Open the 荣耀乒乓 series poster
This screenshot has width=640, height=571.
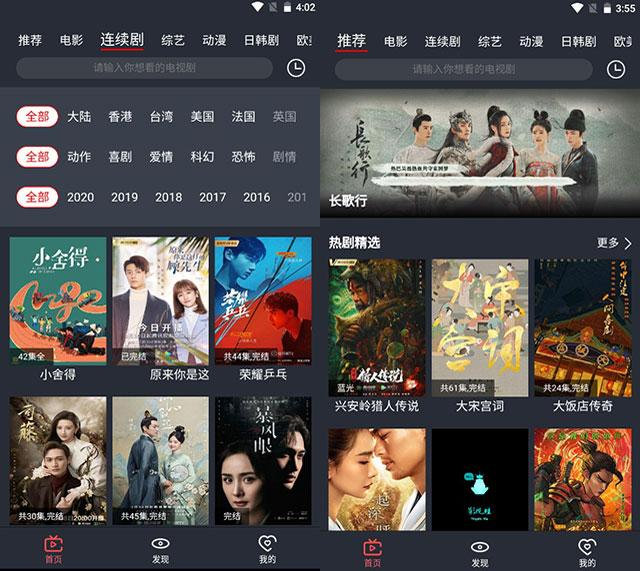(x=262, y=300)
